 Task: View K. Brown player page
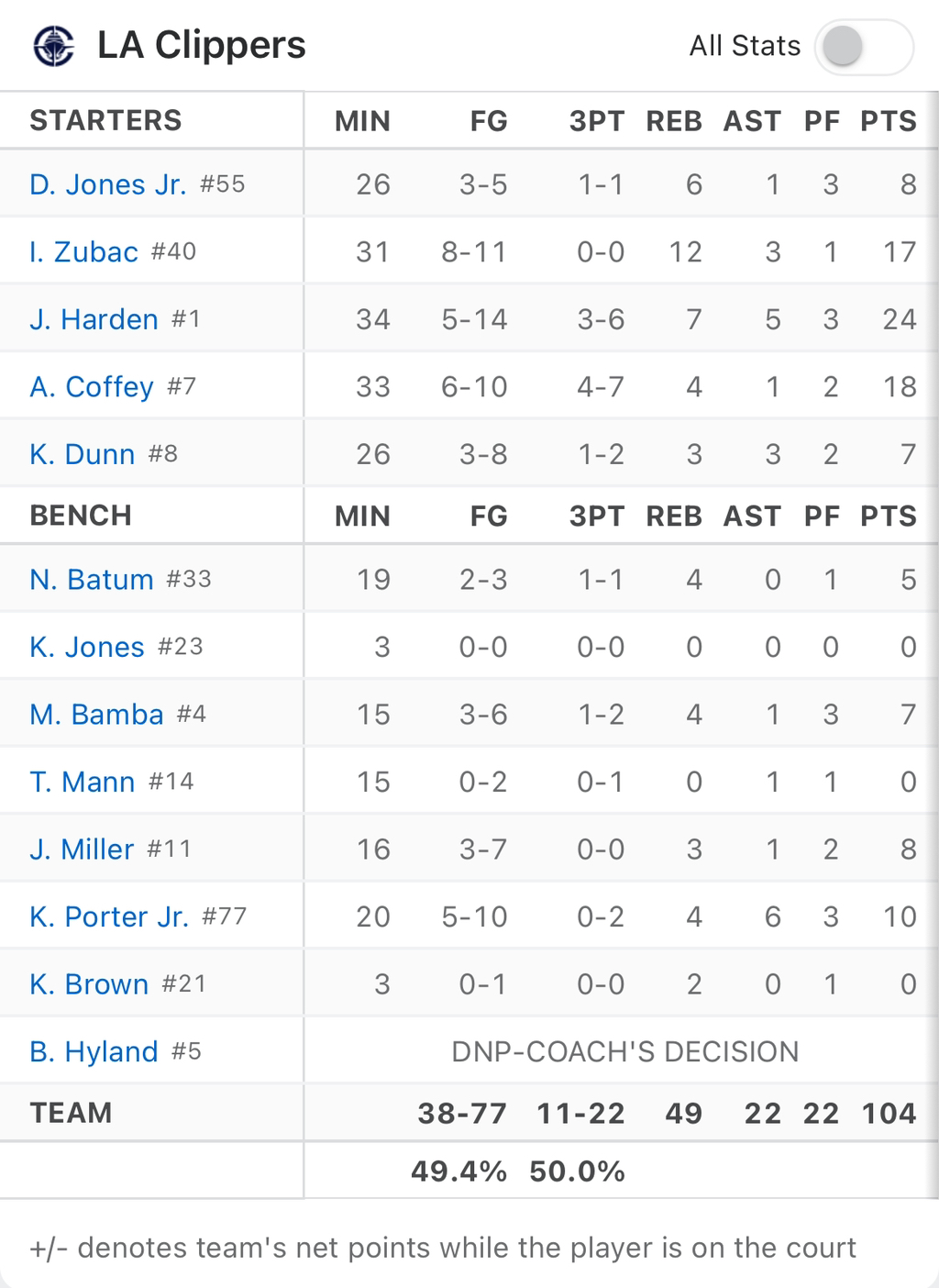pyautogui.click(x=89, y=984)
